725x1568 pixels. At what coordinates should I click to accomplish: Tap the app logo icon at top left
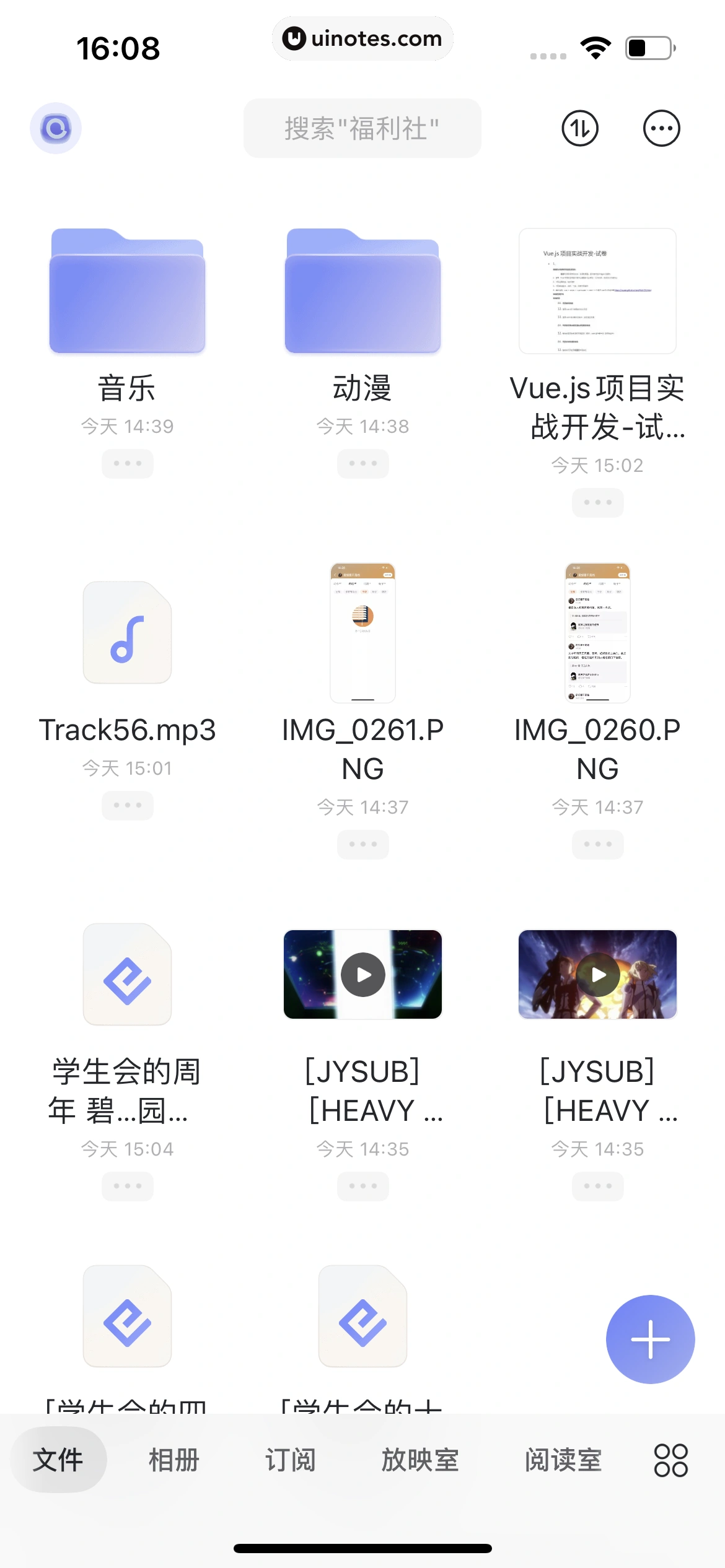tap(56, 128)
